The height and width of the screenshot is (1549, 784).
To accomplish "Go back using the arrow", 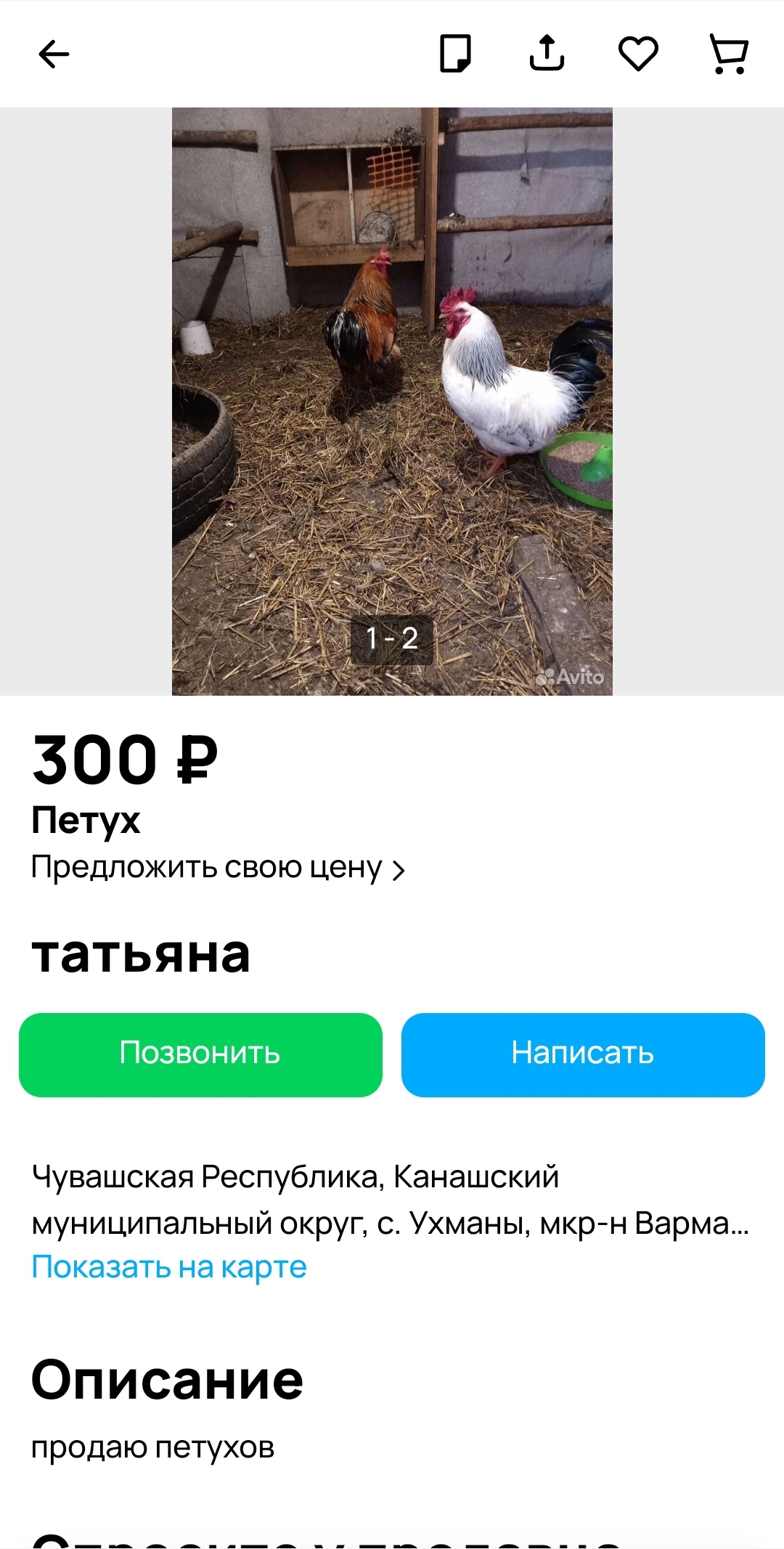I will pyautogui.click(x=54, y=54).
